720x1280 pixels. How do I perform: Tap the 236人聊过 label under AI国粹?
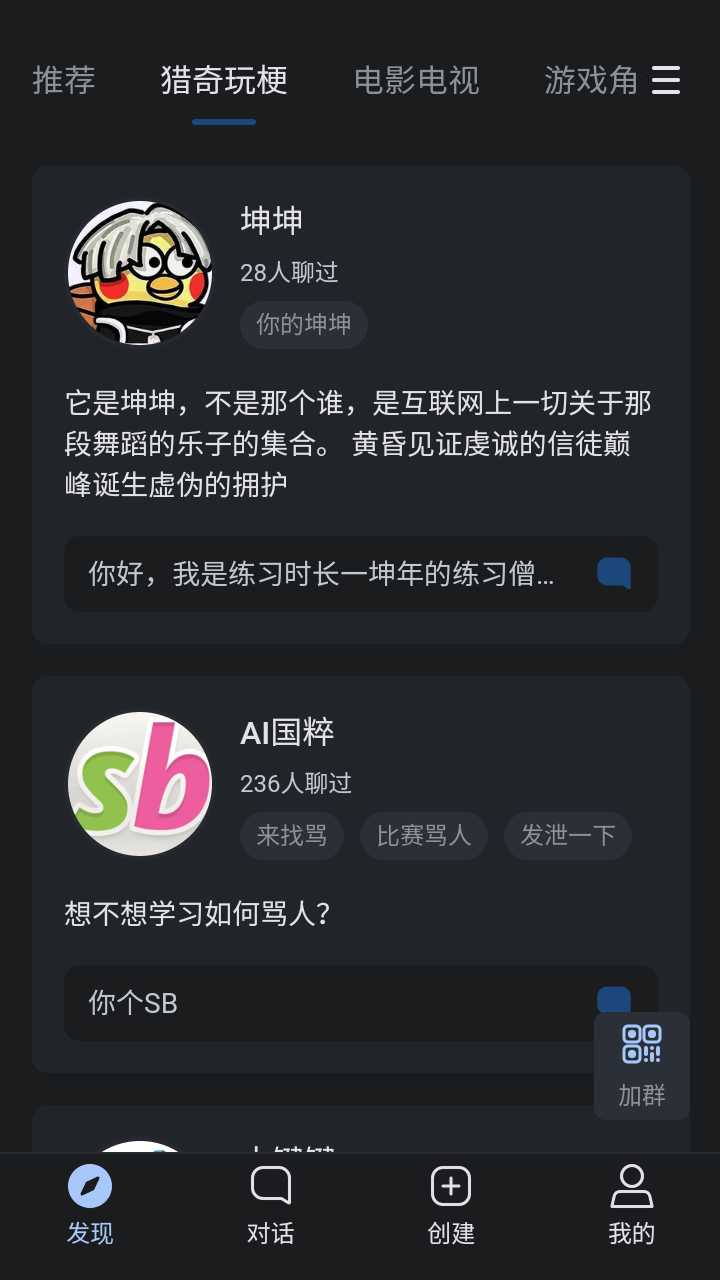pos(294,784)
